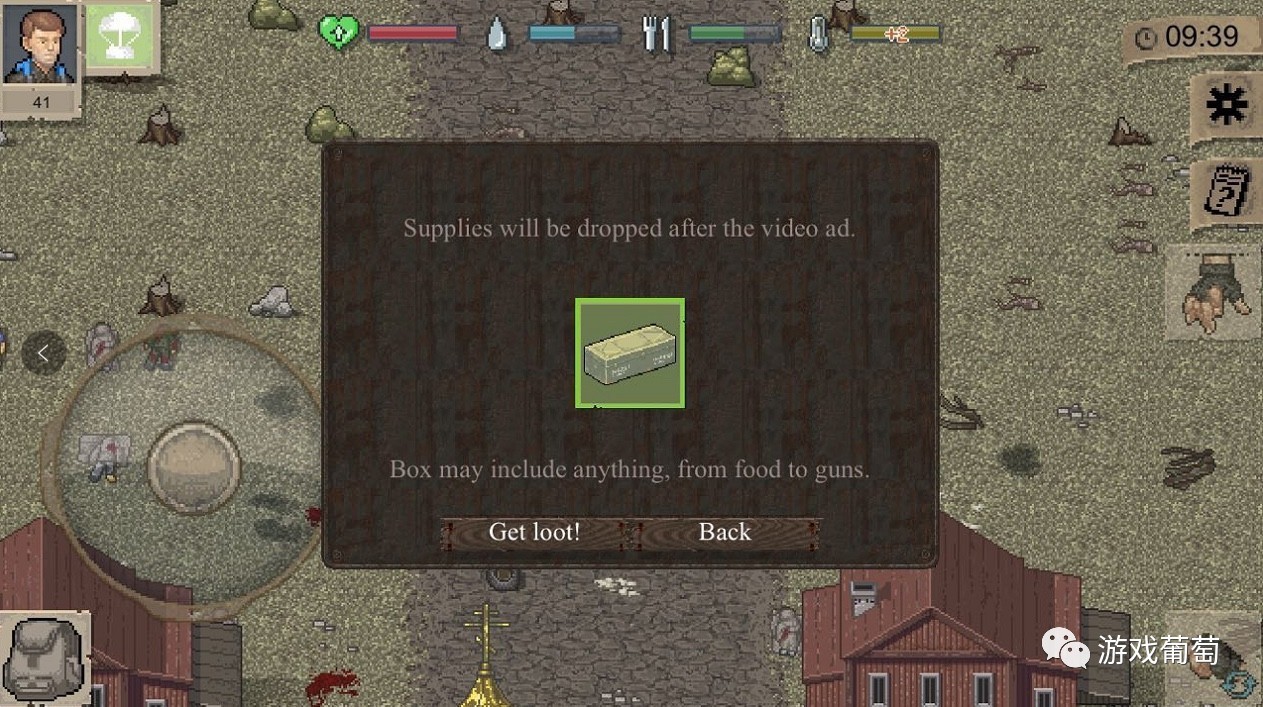The width and height of the screenshot is (1263, 707).
Task: Tap the Get loot! button
Action: [534, 532]
